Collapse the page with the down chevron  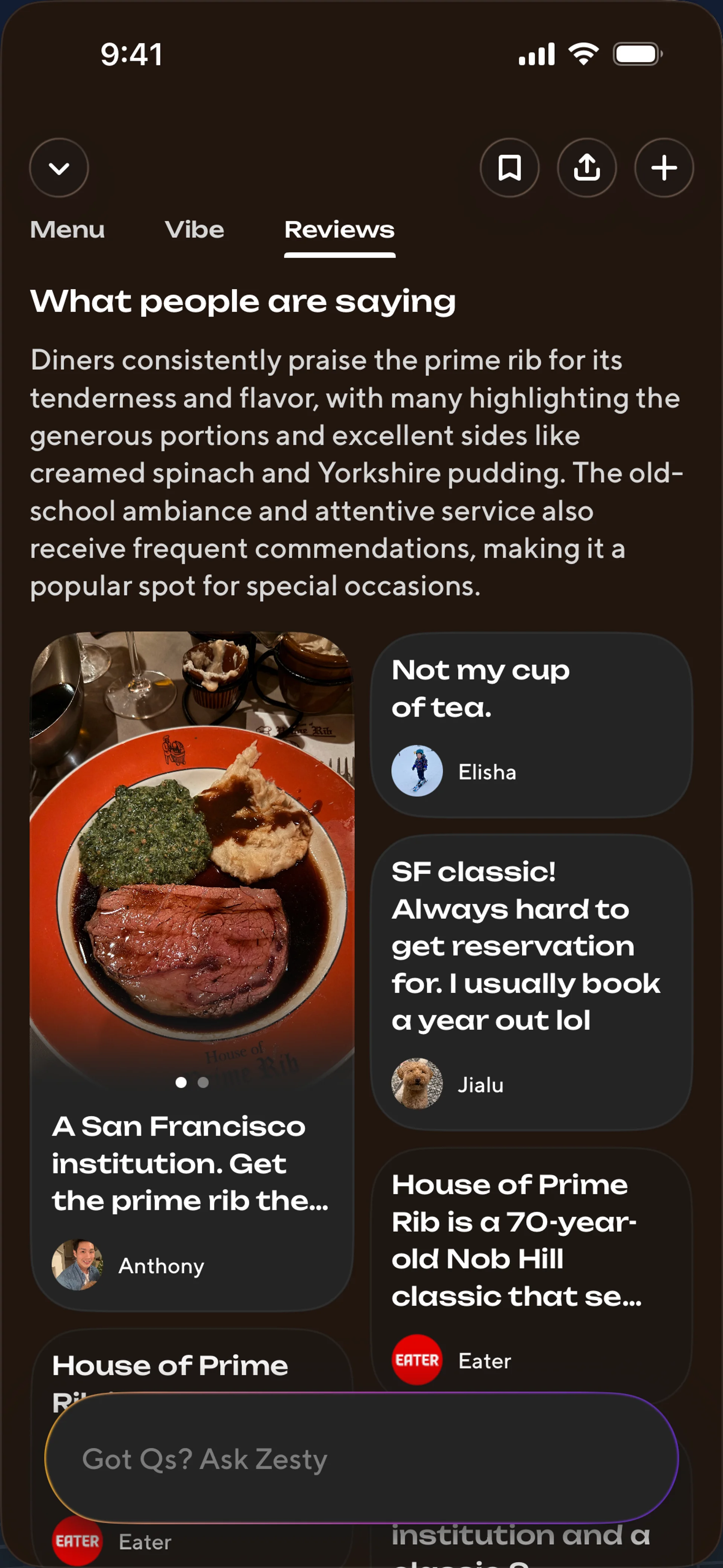59,168
